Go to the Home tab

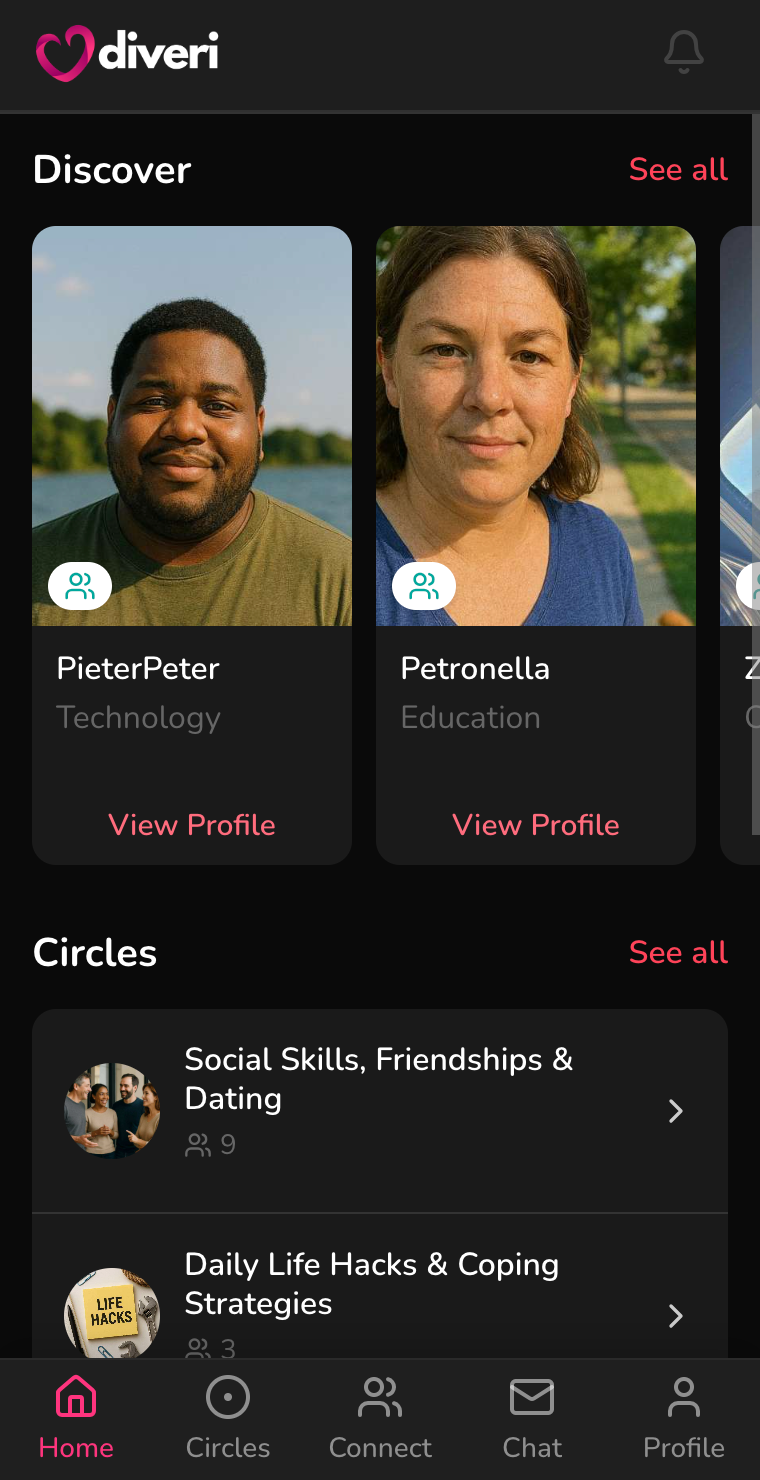coord(76,1418)
